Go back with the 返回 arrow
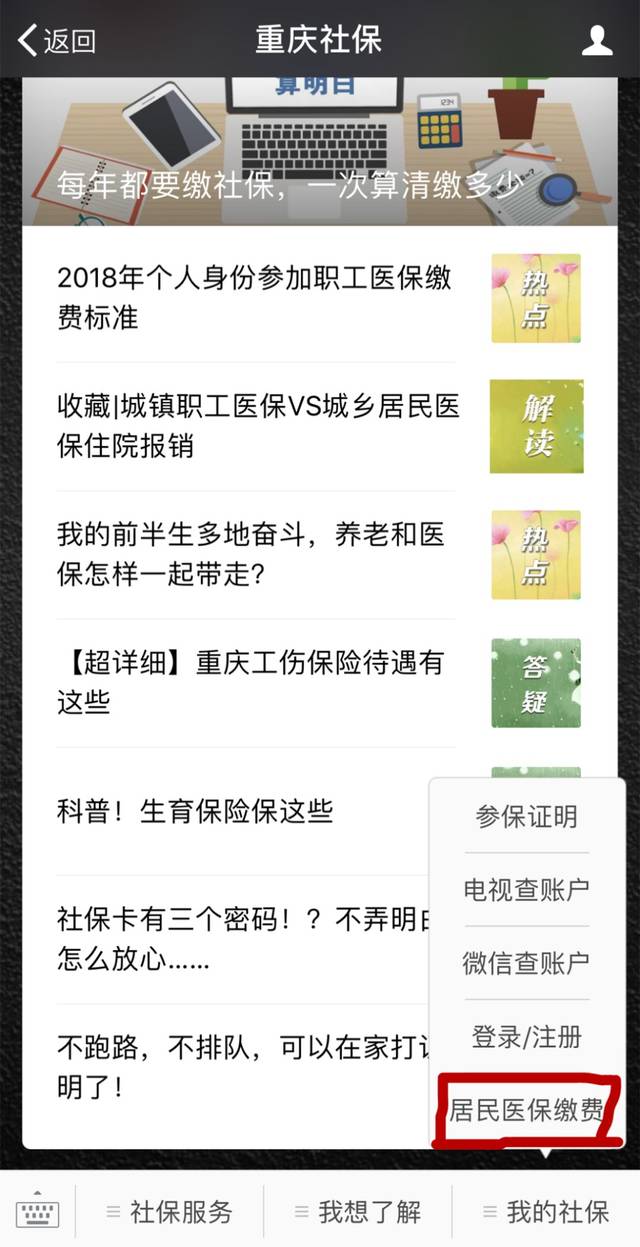Viewport: 640px width, 1247px height. (x=57, y=41)
